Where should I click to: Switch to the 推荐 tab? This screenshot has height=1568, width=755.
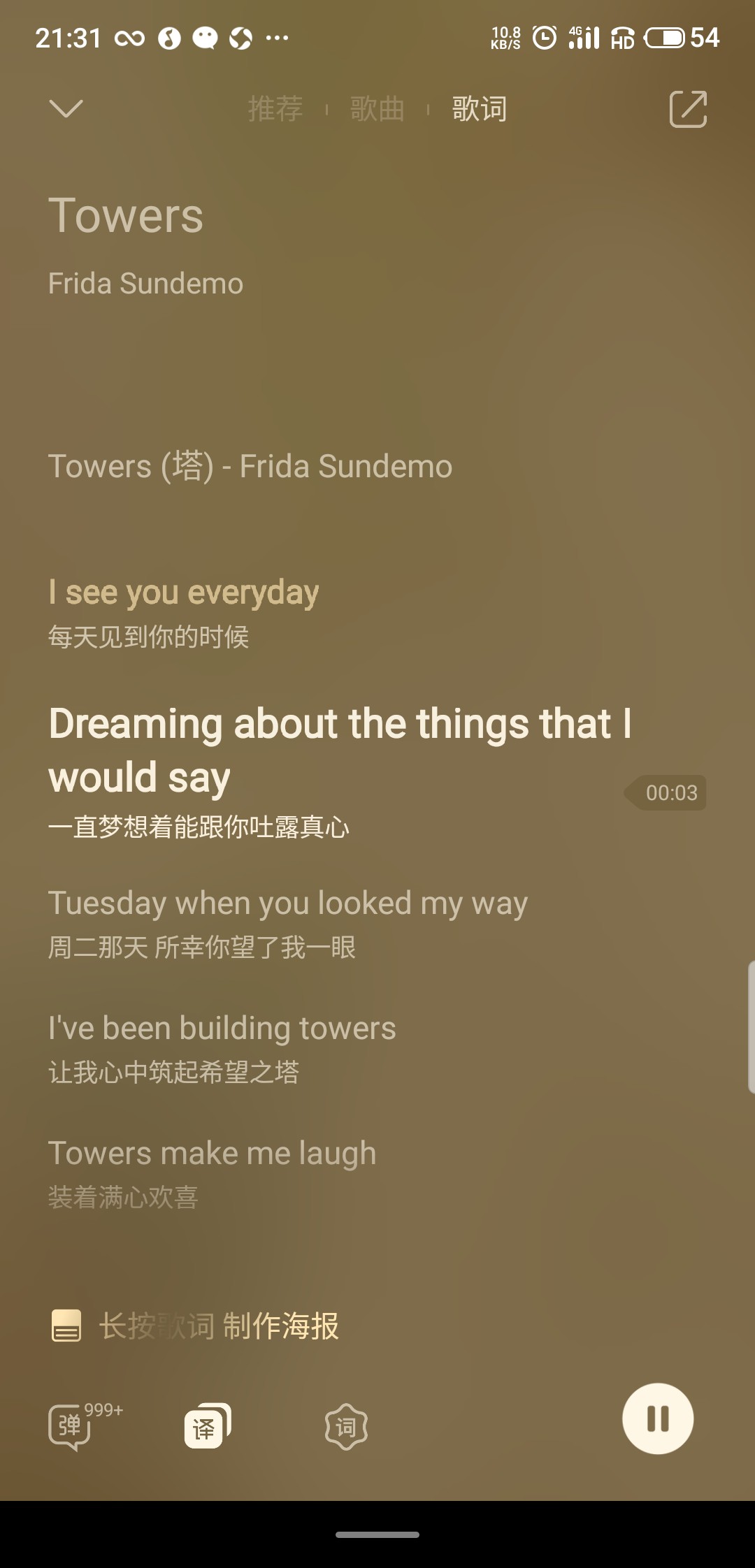(275, 109)
